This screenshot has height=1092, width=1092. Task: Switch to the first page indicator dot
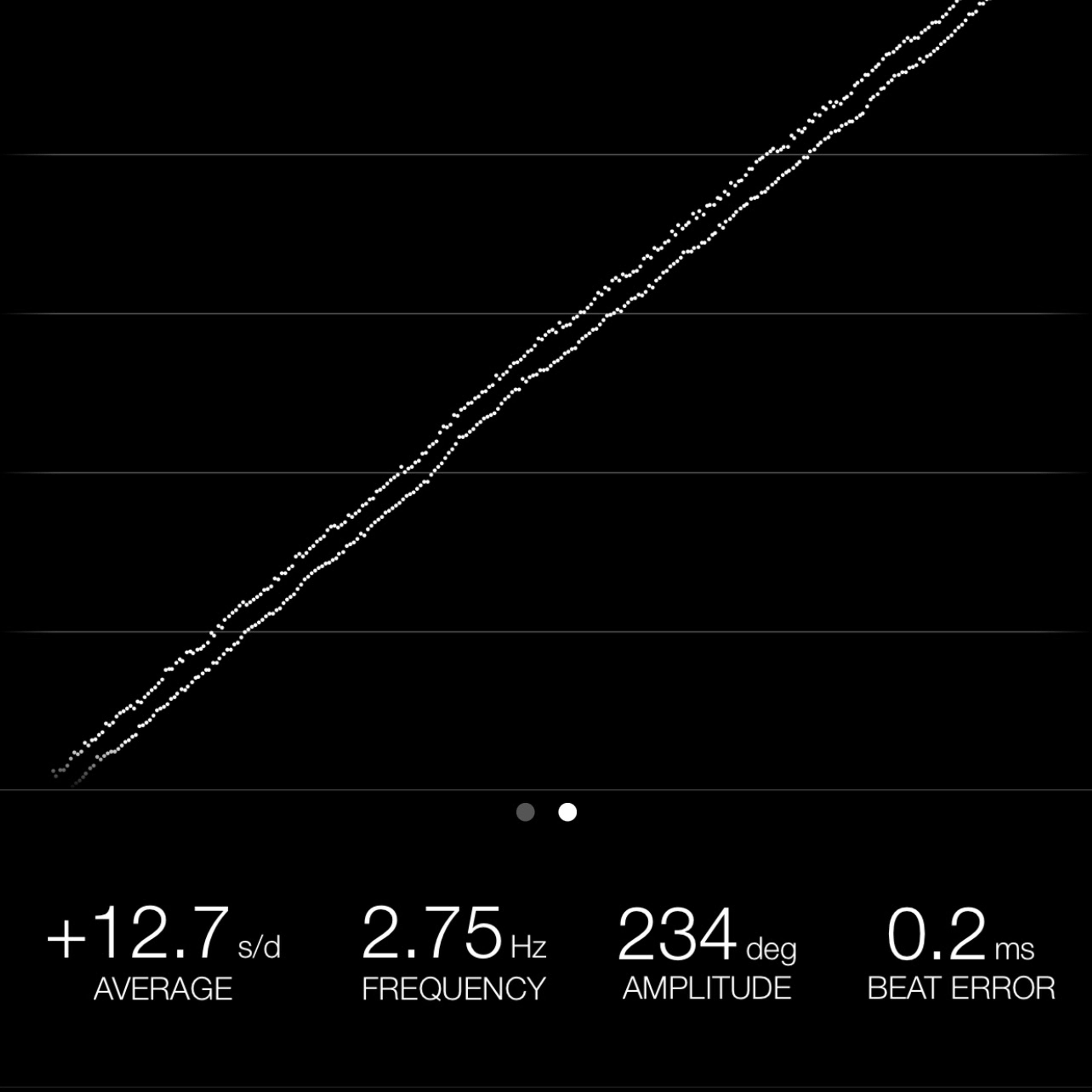pos(525,812)
